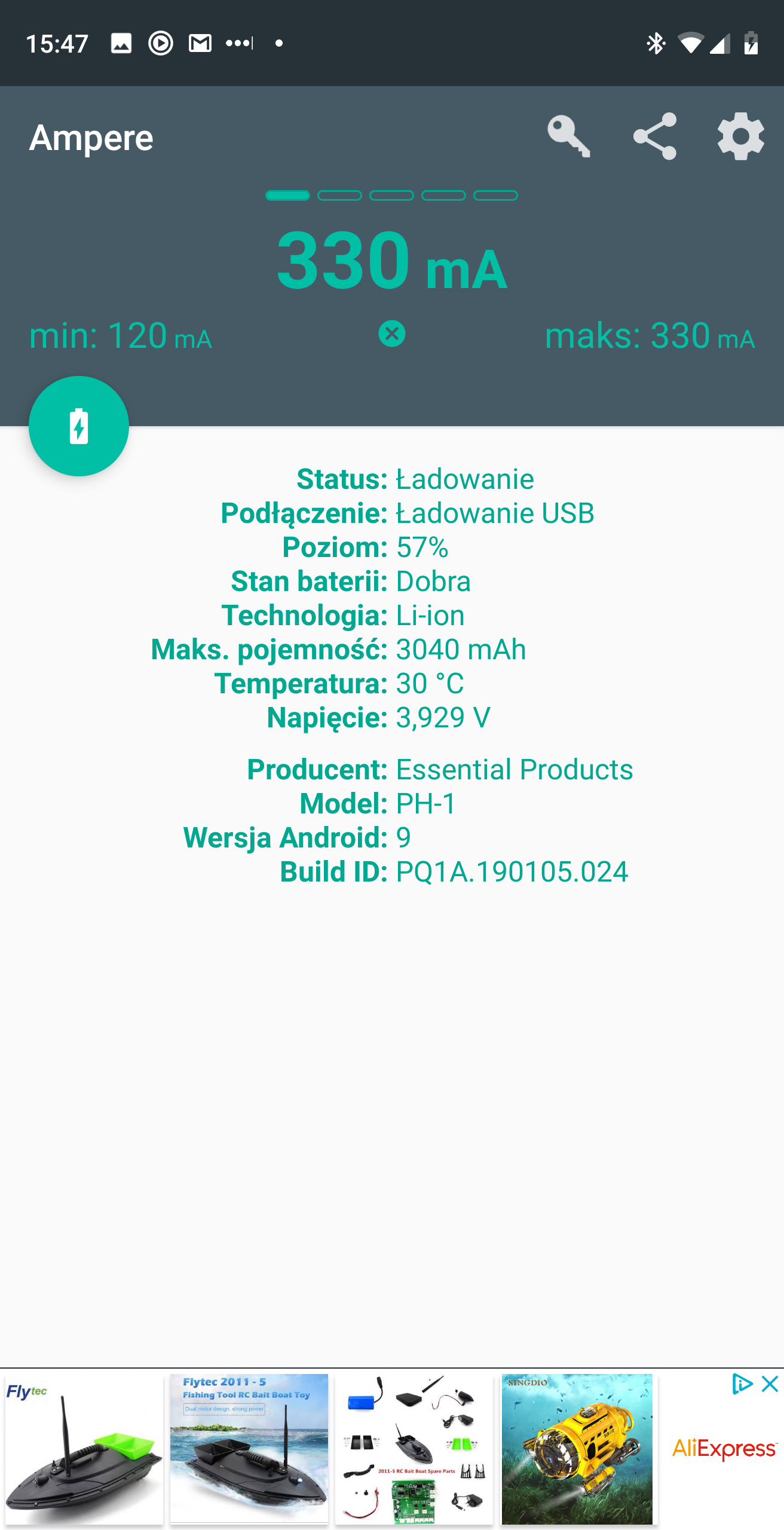
Task: Open the AliExpress ad link
Action: (723, 1450)
